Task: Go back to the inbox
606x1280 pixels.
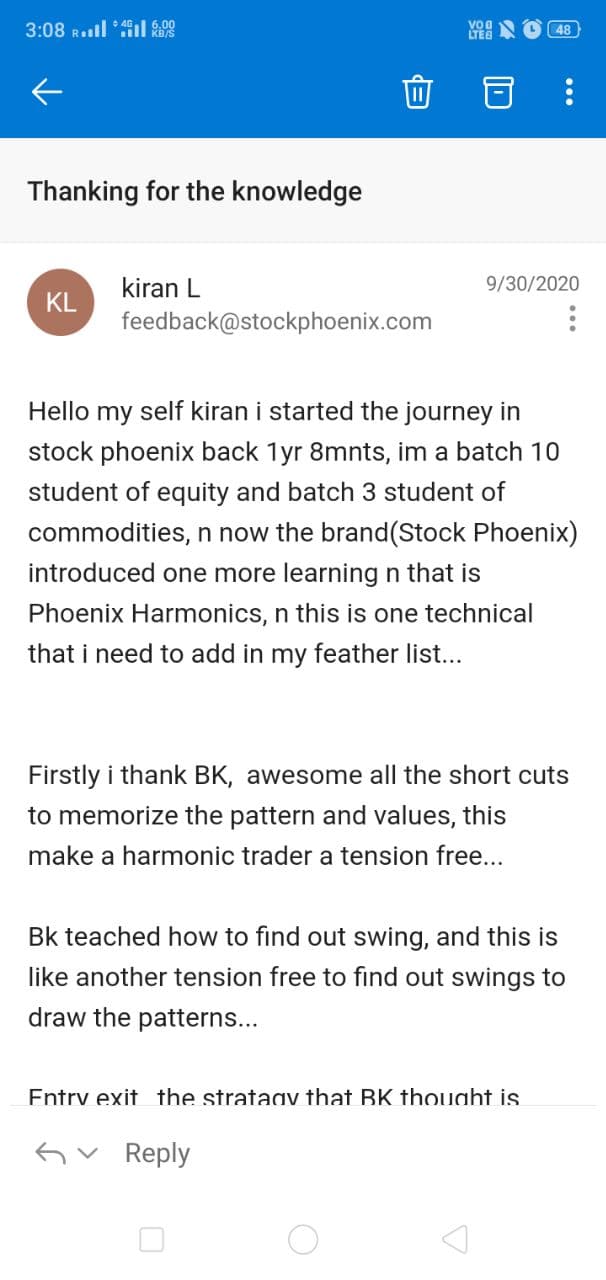Action: 47,93
